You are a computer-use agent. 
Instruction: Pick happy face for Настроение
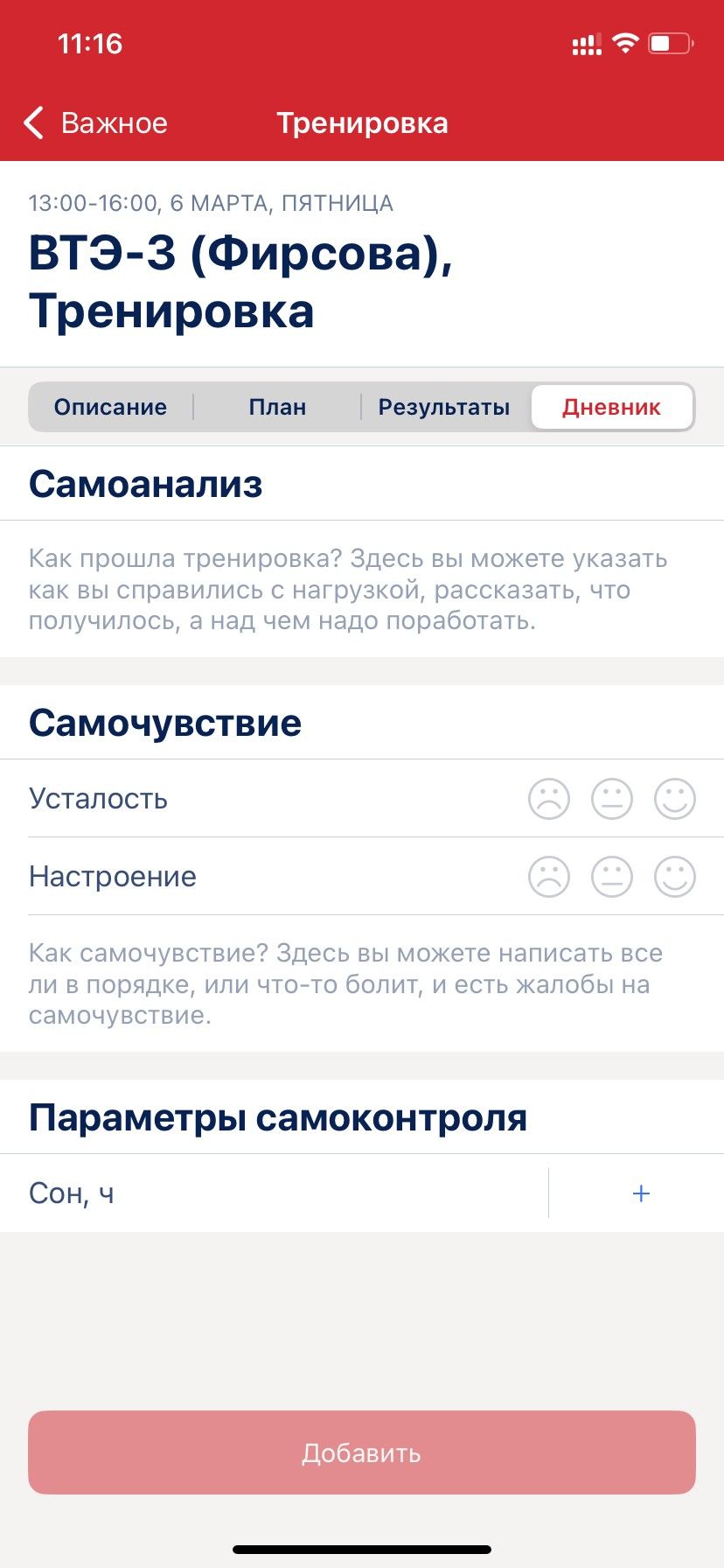pyautogui.click(x=675, y=877)
